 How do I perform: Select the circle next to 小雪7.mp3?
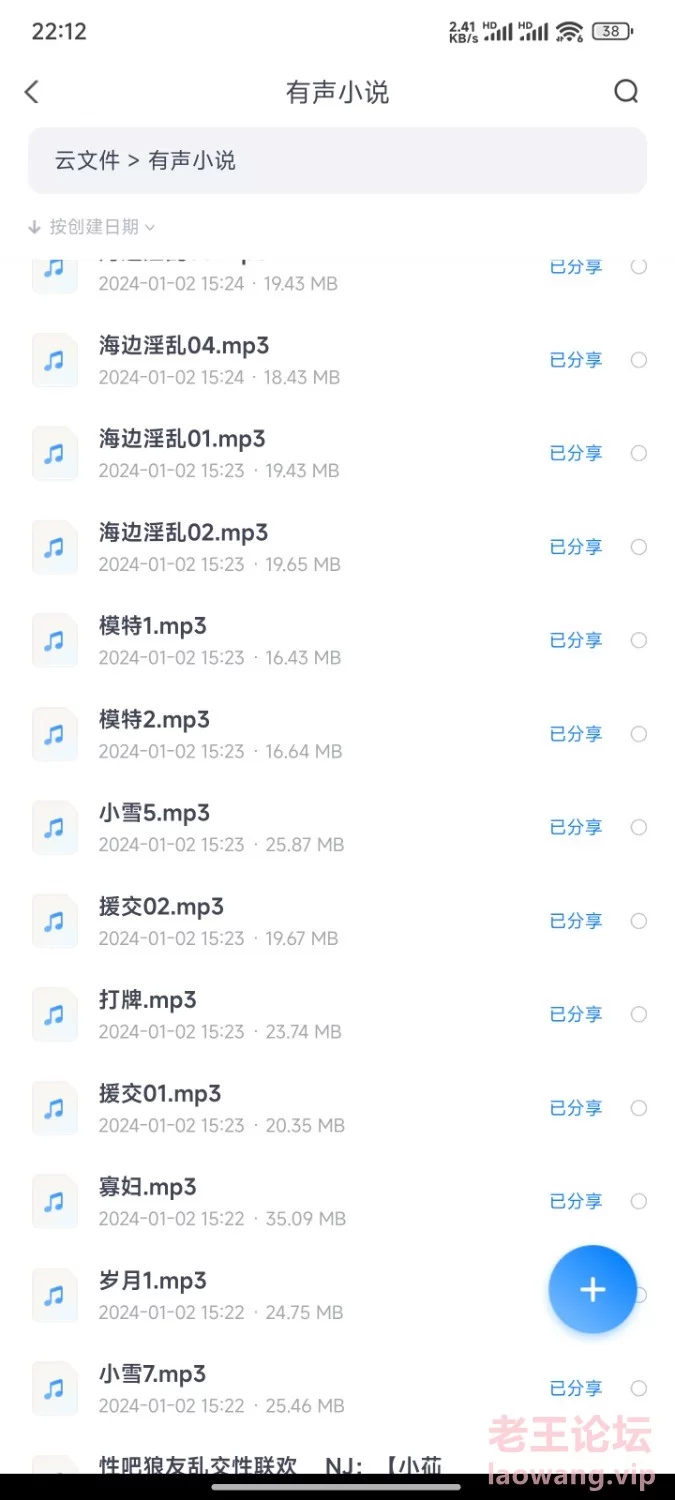[x=639, y=1388]
